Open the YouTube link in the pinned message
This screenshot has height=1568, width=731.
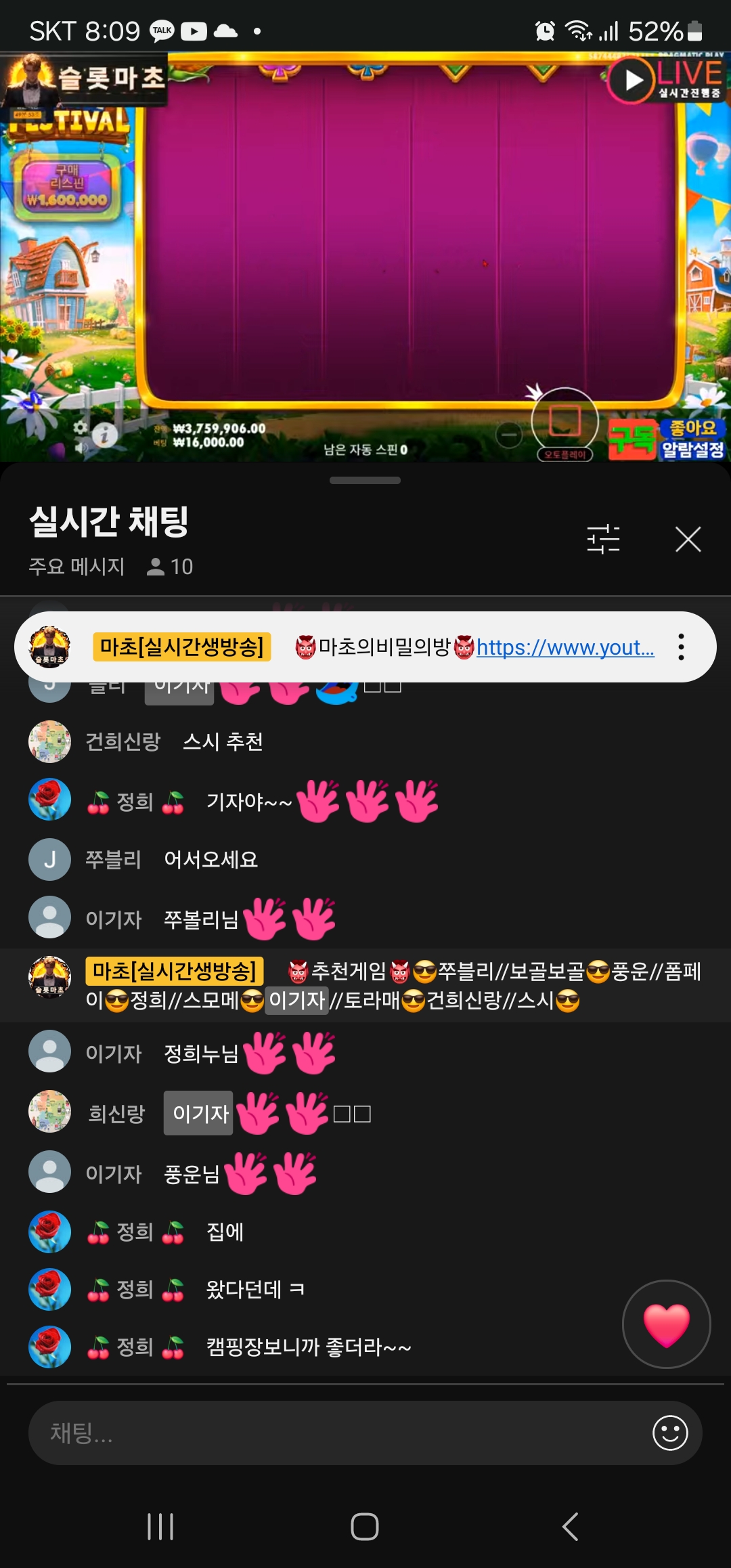pos(565,648)
